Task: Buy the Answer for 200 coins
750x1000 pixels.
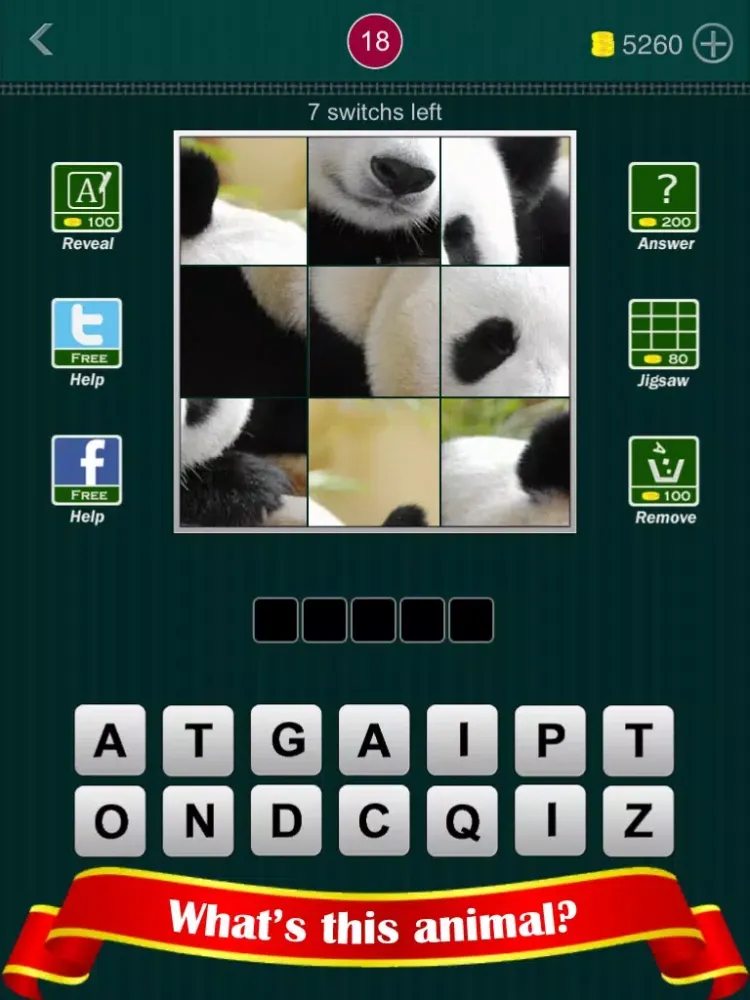Action: 664,198
